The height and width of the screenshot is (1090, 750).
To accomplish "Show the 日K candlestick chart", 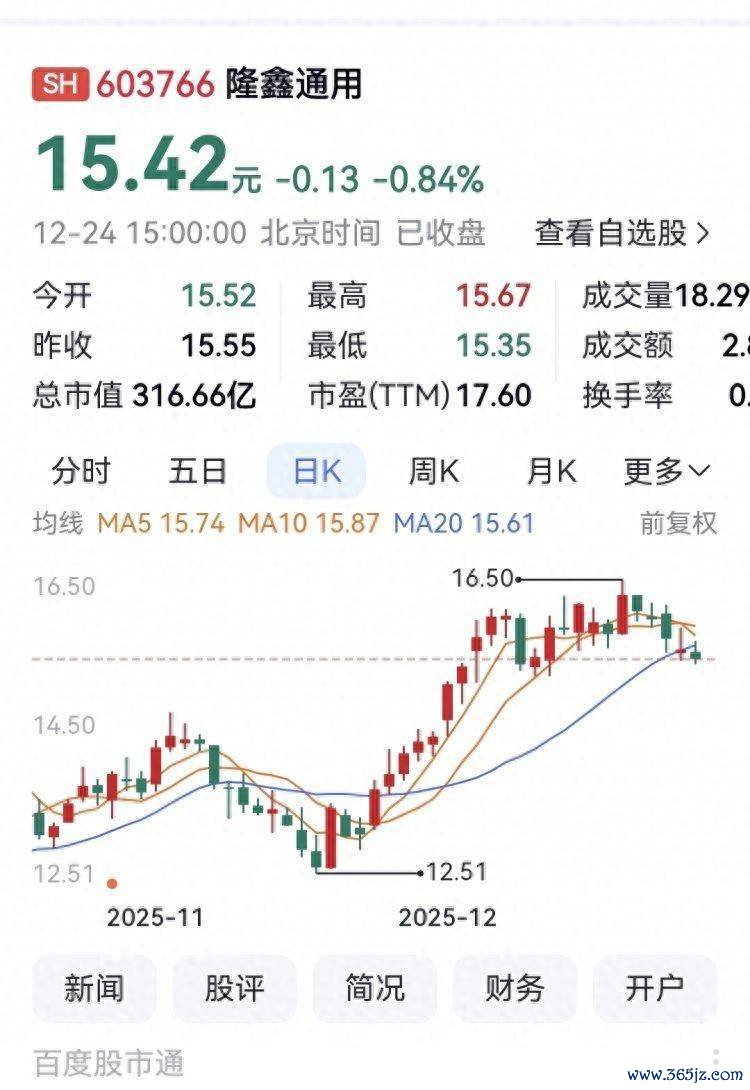I will click(316, 471).
